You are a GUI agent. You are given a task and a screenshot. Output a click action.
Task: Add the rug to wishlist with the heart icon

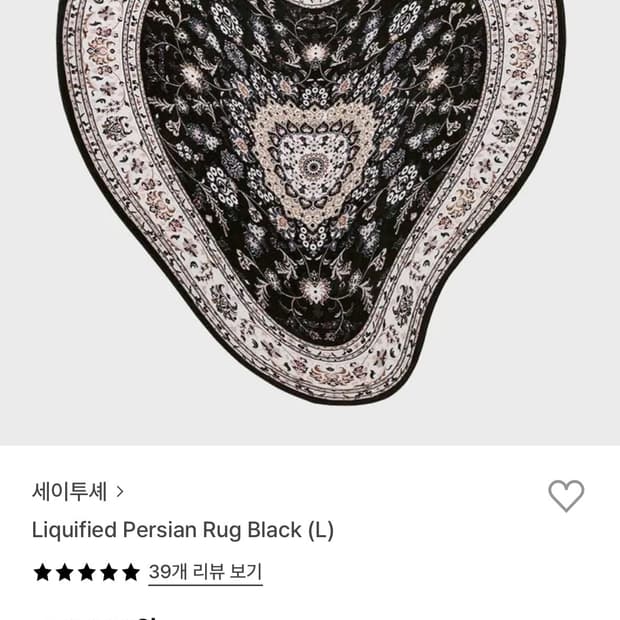[x=566, y=496]
